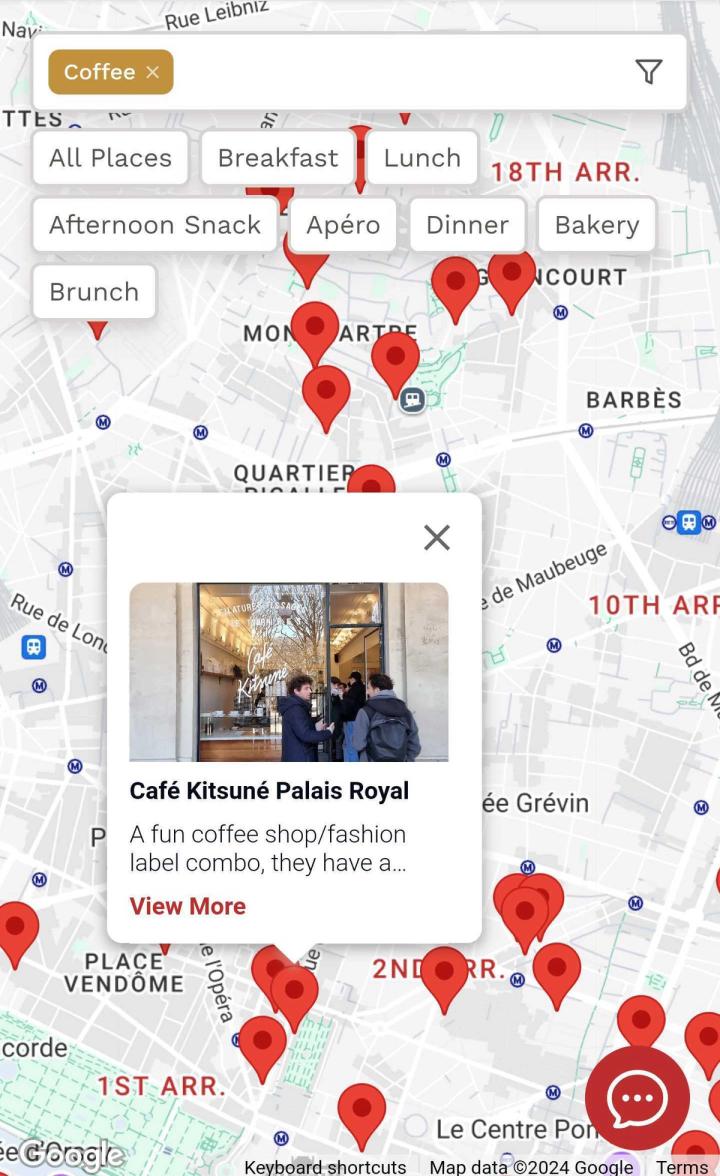
Task: Filter places by Lunch
Action: 422,158
